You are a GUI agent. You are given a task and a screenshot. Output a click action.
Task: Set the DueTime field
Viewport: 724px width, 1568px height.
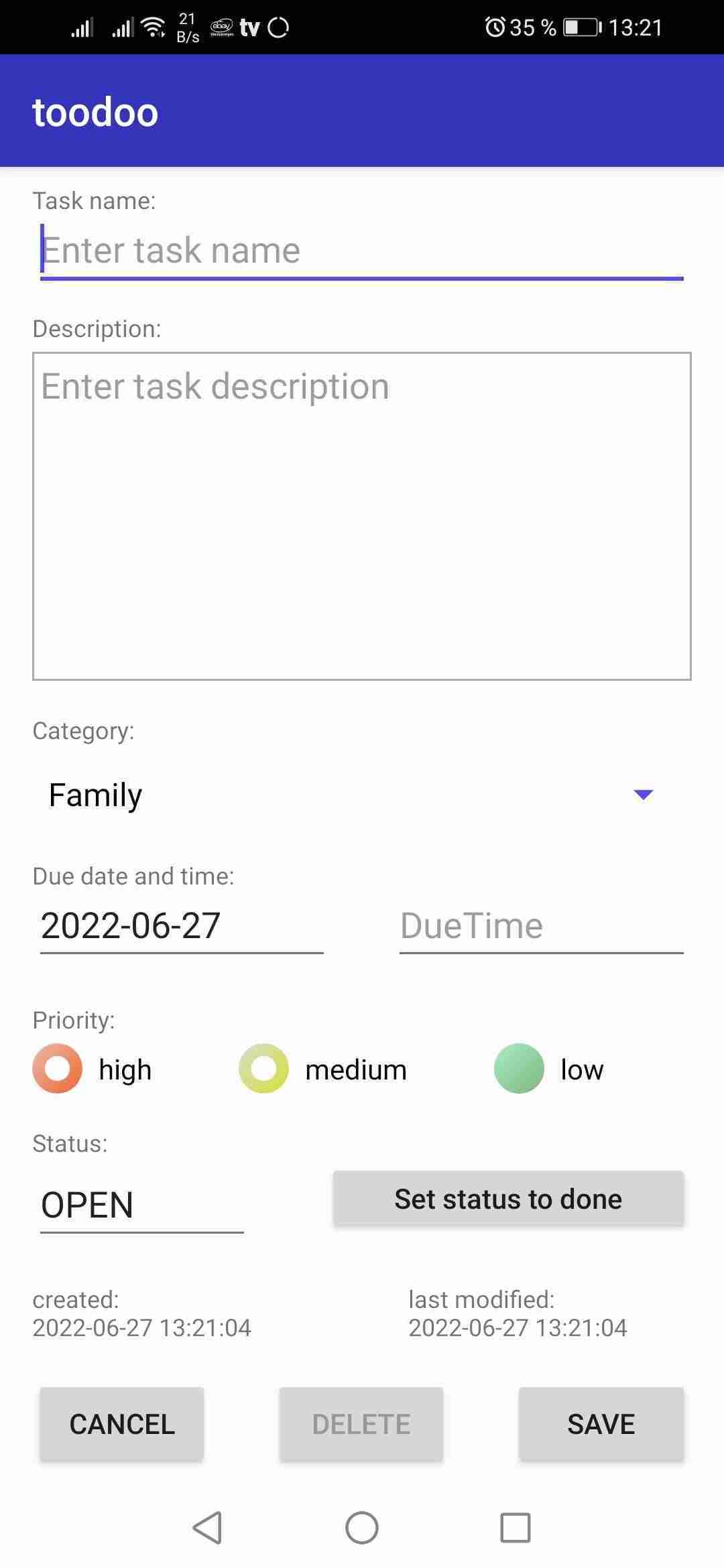[x=541, y=926]
